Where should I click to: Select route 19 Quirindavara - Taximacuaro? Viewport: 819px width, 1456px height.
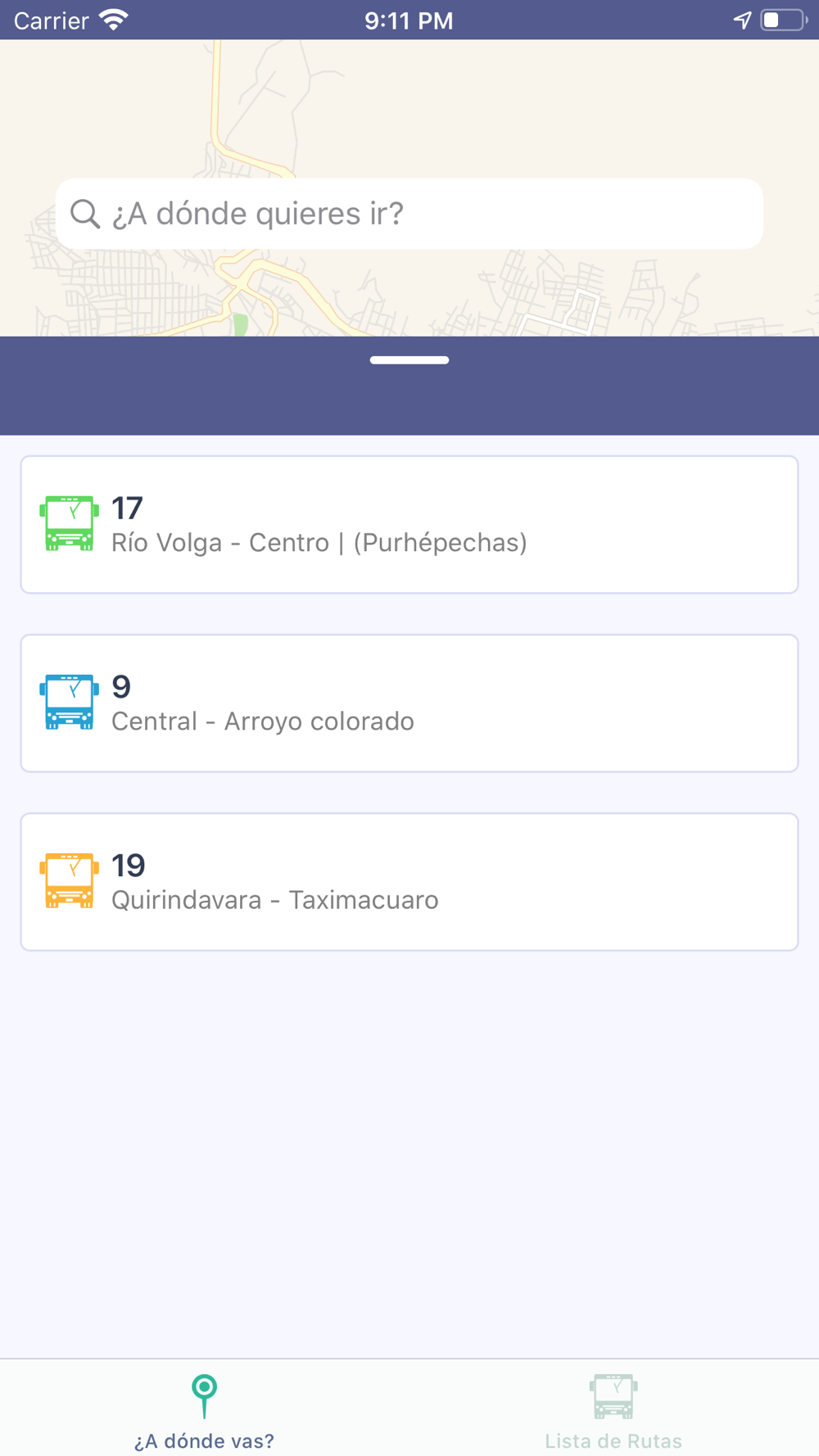coord(409,882)
